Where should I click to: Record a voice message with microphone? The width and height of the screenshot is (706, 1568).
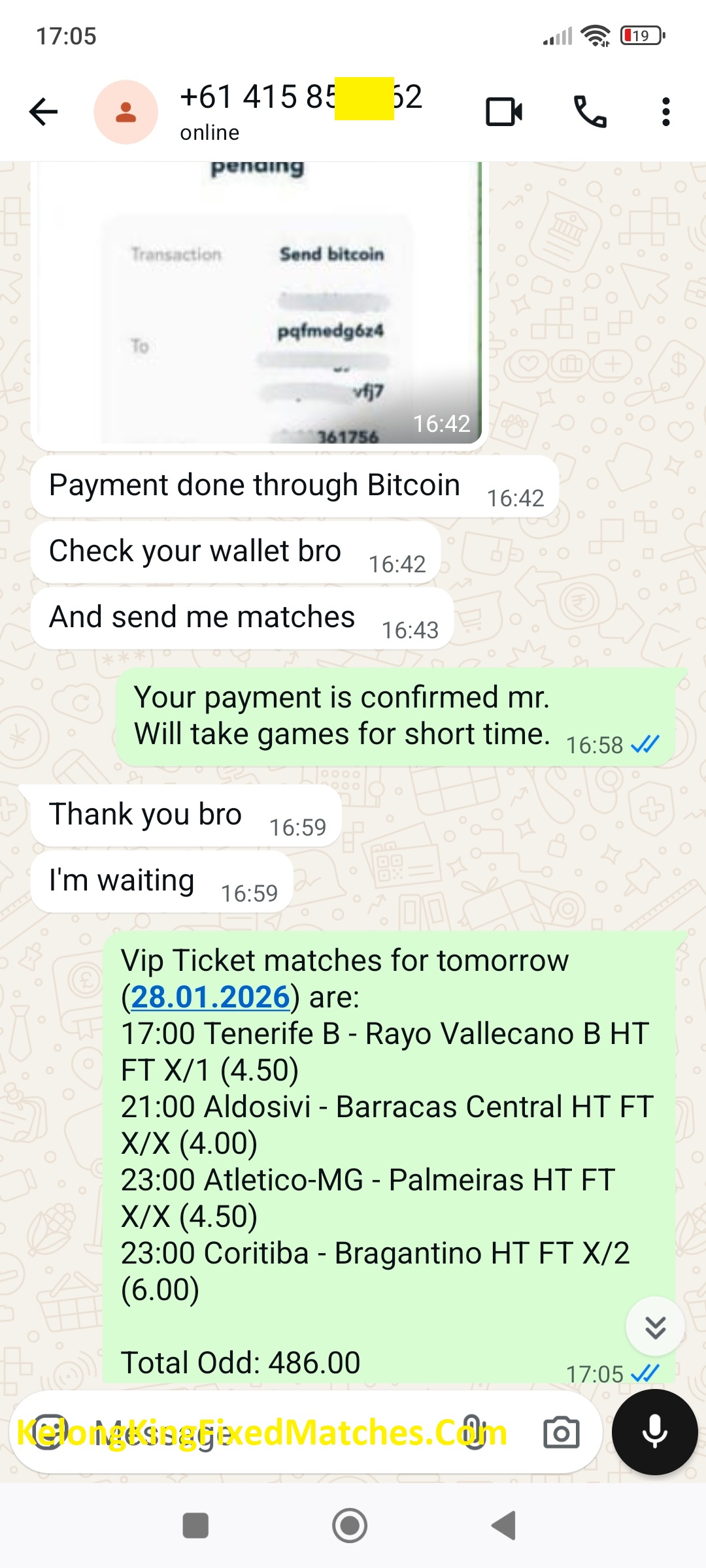tap(654, 1432)
